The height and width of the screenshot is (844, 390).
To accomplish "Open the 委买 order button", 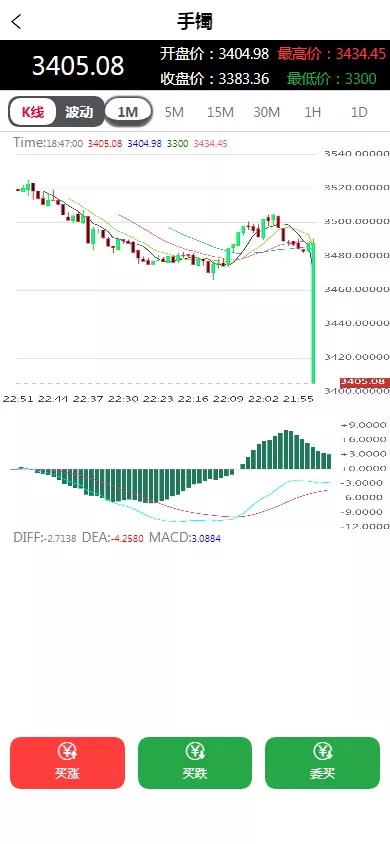I will click(322, 763).
